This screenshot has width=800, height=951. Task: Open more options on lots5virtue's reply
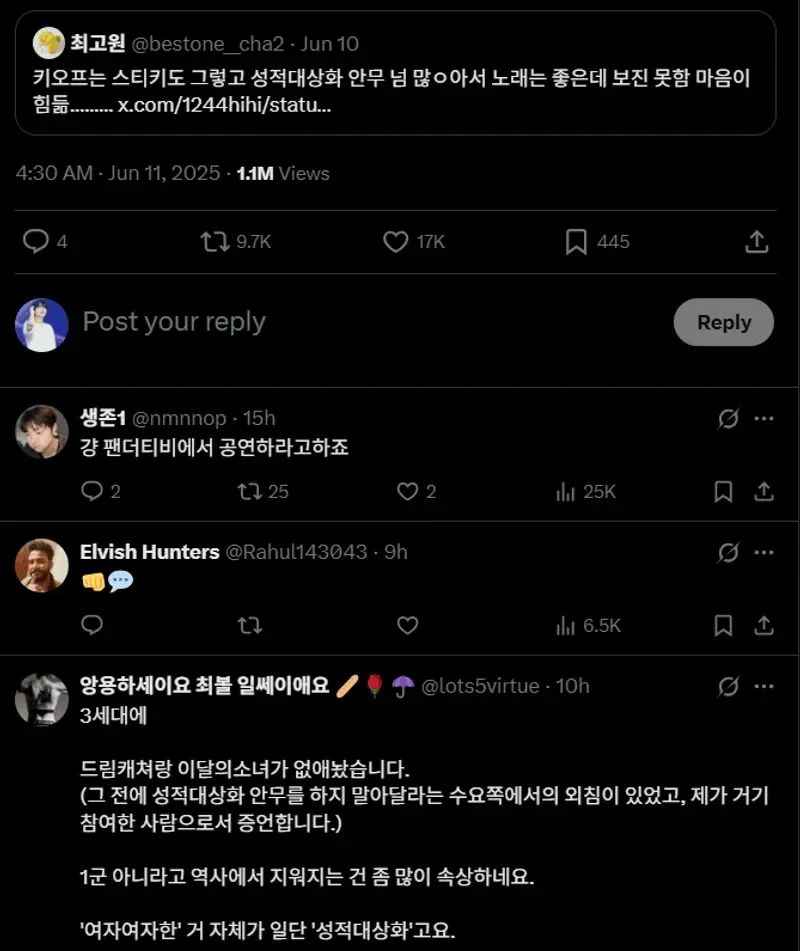(763, 686)
